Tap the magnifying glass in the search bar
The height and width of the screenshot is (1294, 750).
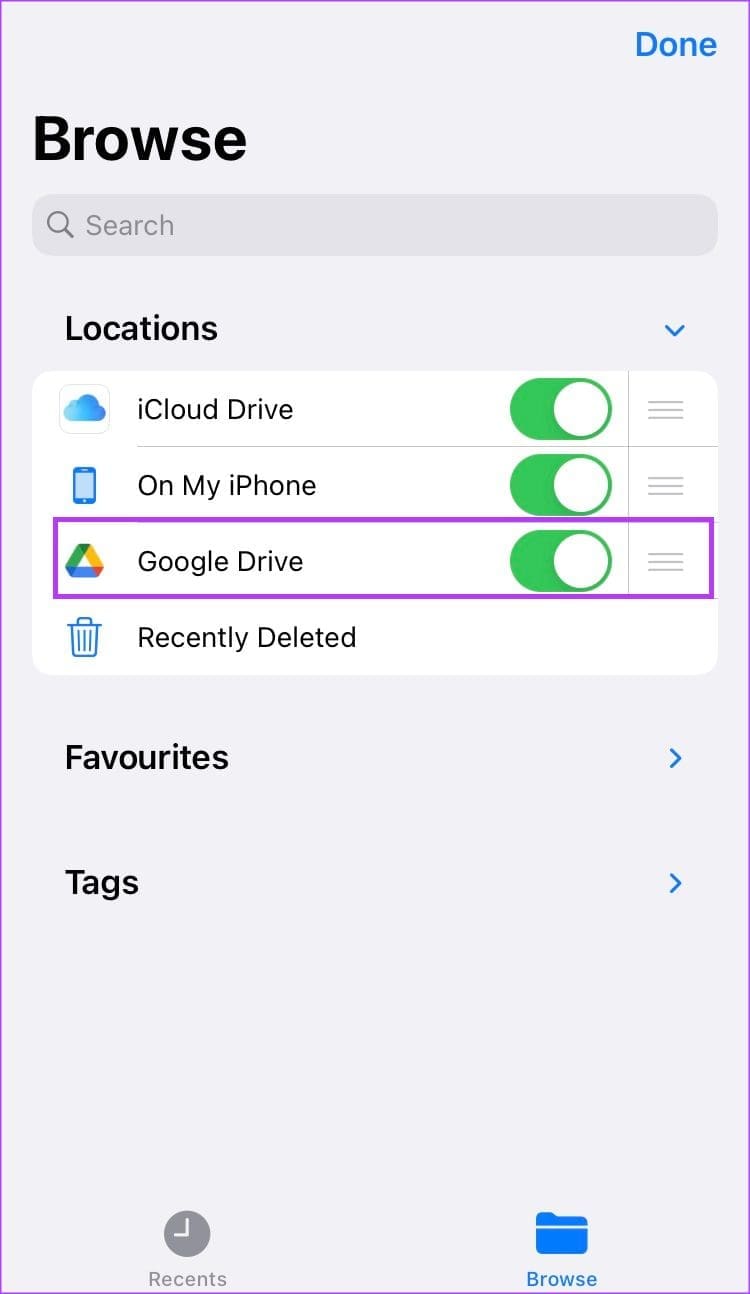pyautogui.click(x=59, y=225)
